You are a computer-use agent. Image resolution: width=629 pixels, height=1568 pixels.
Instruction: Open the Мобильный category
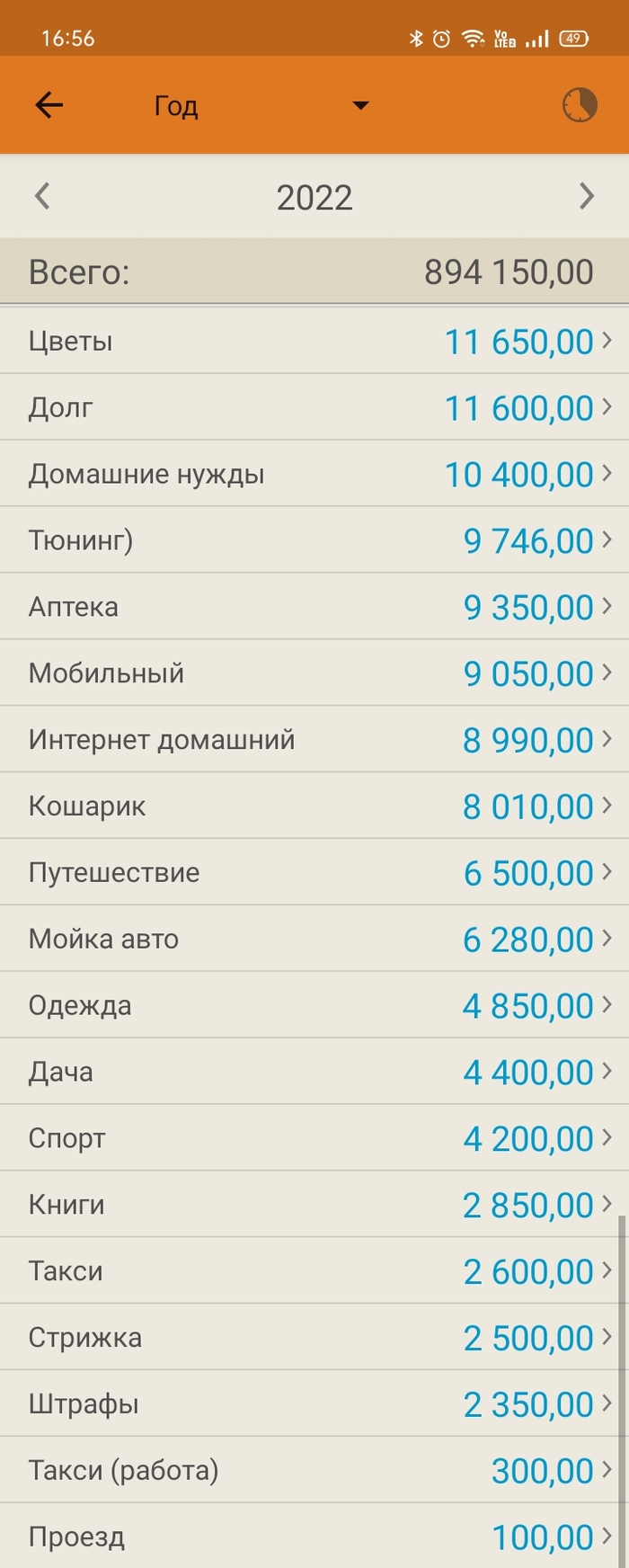coord(314,673)
